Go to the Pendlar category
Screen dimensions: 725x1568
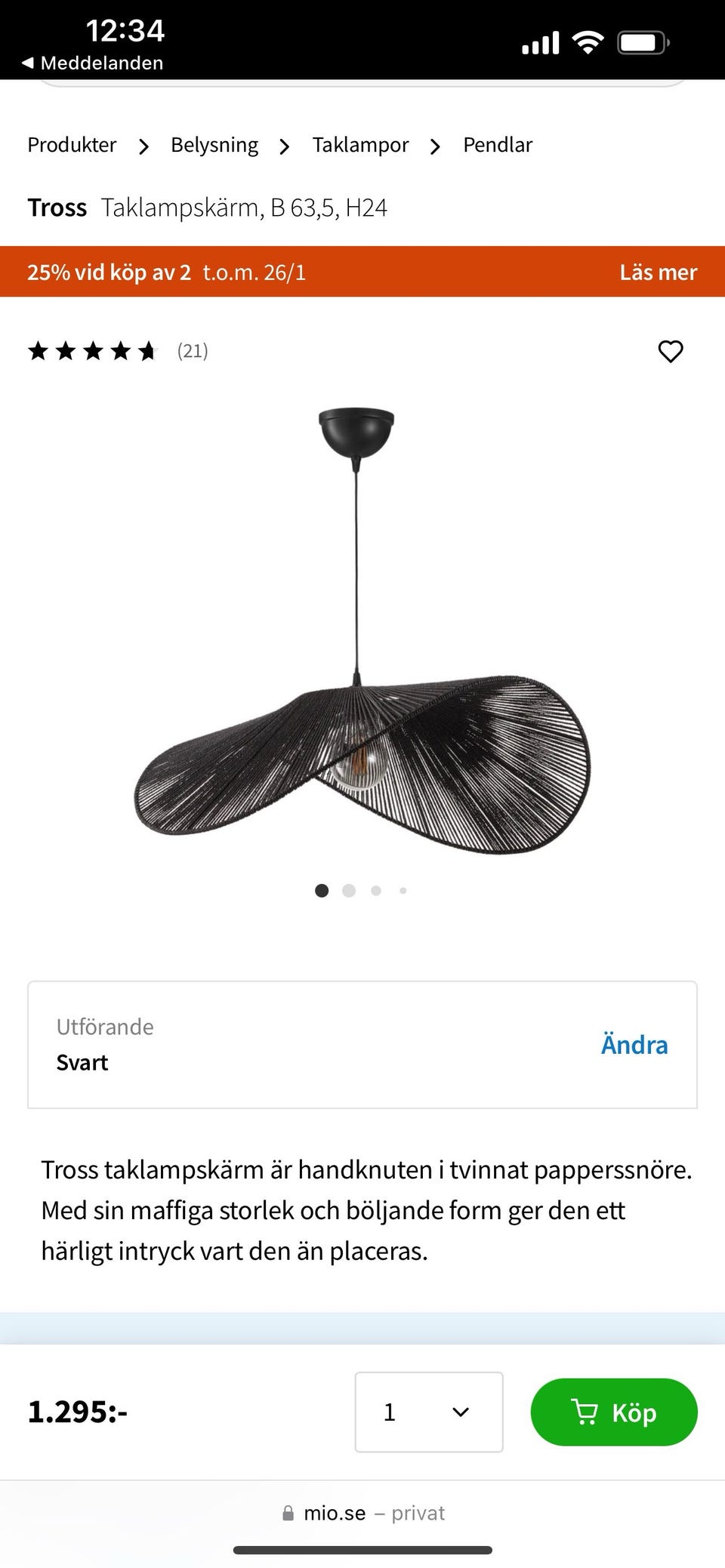click(x=497, y=145)
